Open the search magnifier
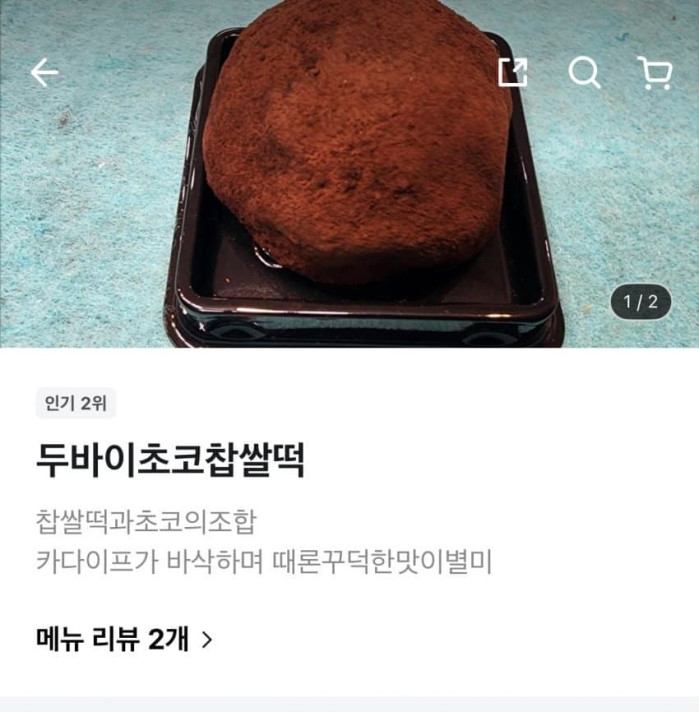This screenshot has width=699, height=712. [583, 72]
